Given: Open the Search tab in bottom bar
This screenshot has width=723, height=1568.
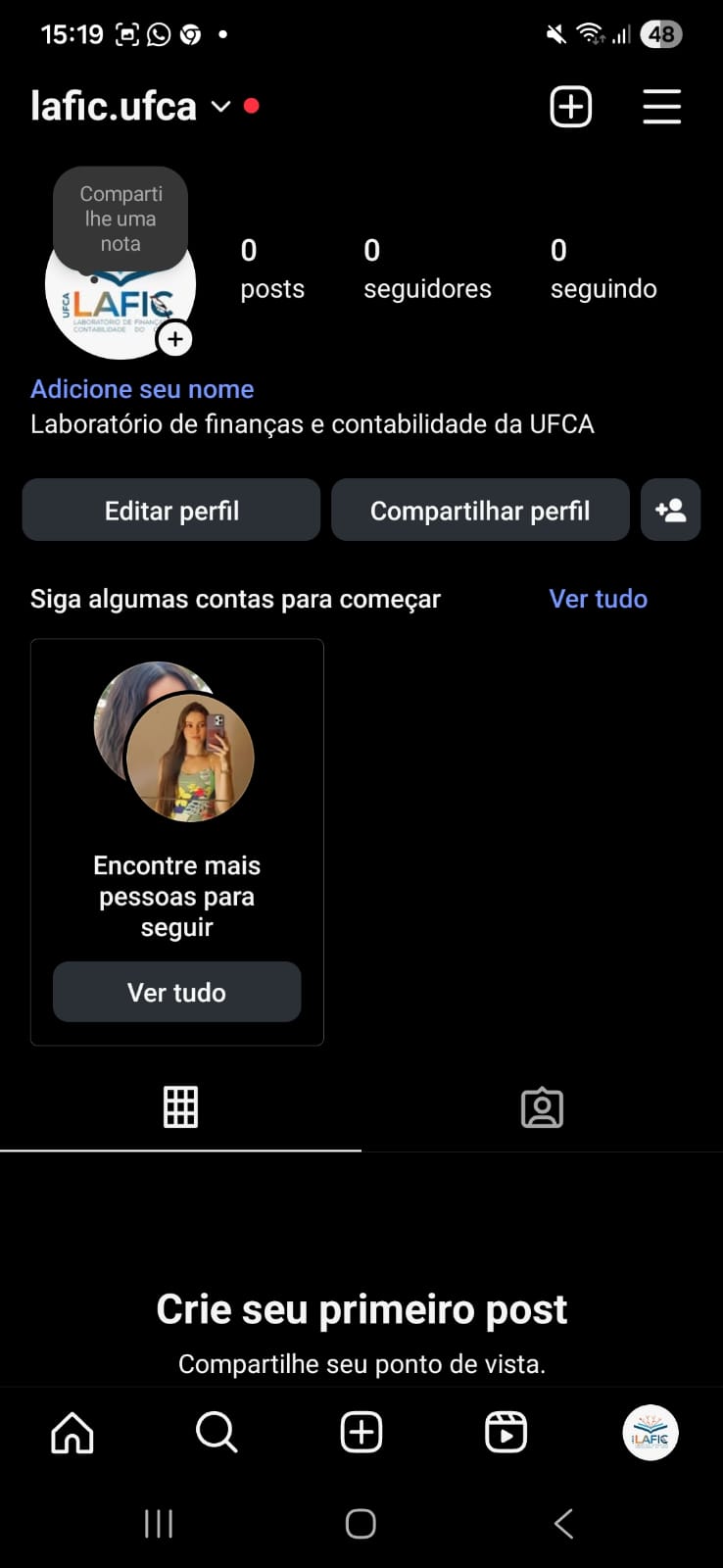Looking at the screenshot, I should click(217, 1433).
